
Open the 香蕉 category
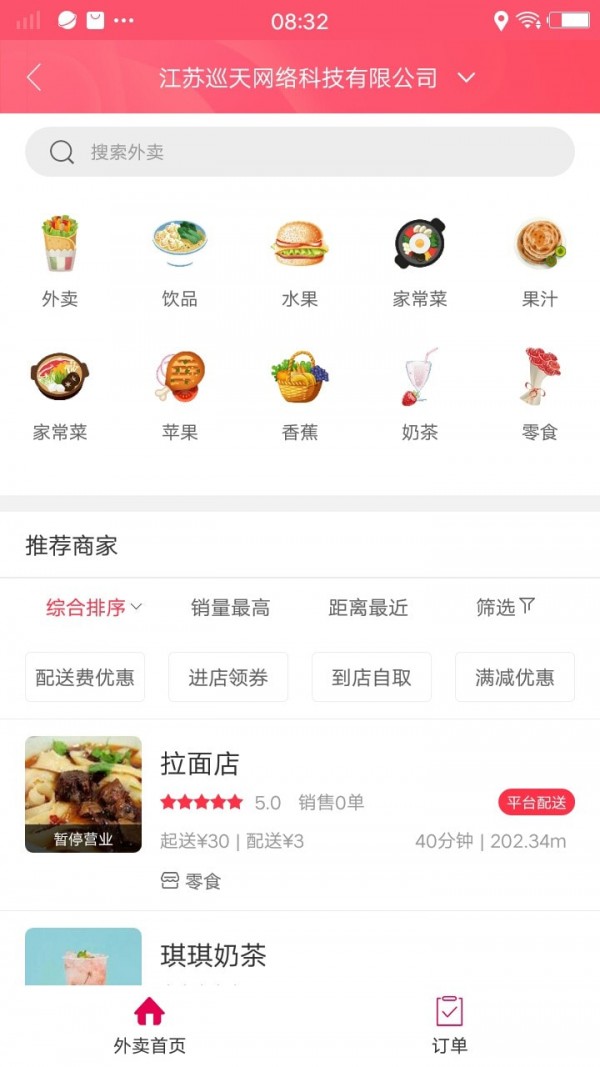(x=300, y=394)
